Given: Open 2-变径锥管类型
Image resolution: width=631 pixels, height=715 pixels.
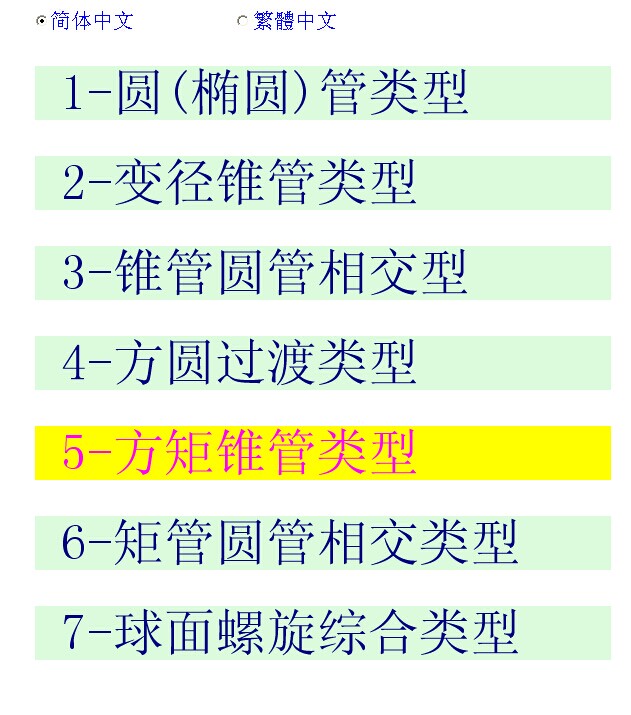Looking at the screenshot, I should 240,183.
